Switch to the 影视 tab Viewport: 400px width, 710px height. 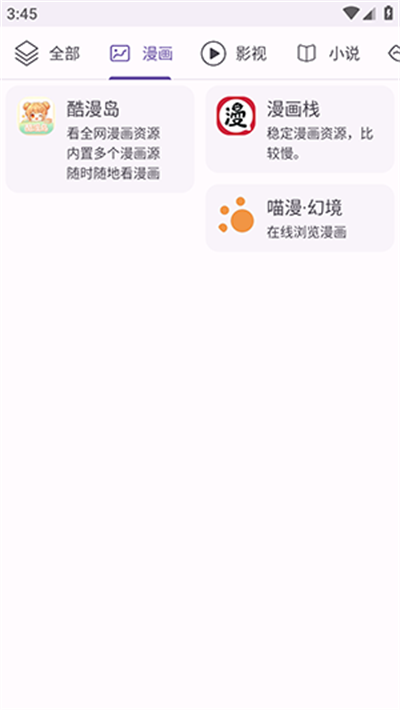coord(234,53)
